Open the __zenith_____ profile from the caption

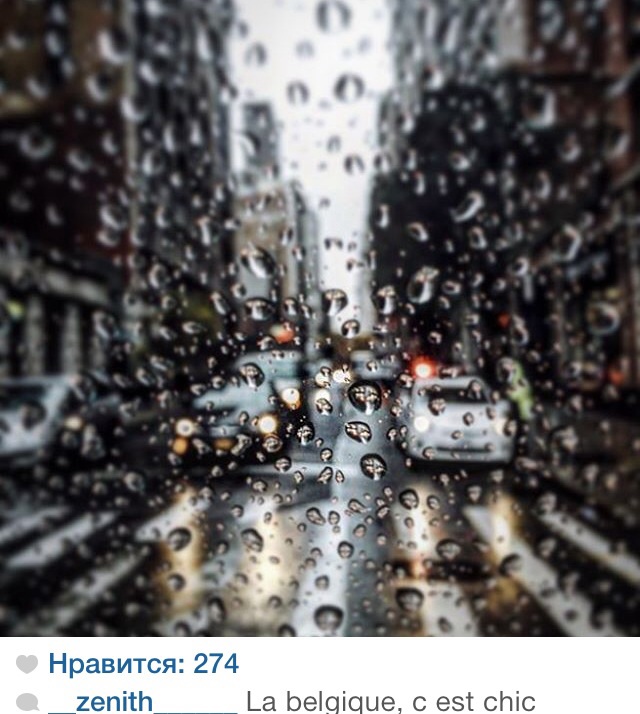tap(140, 701)
